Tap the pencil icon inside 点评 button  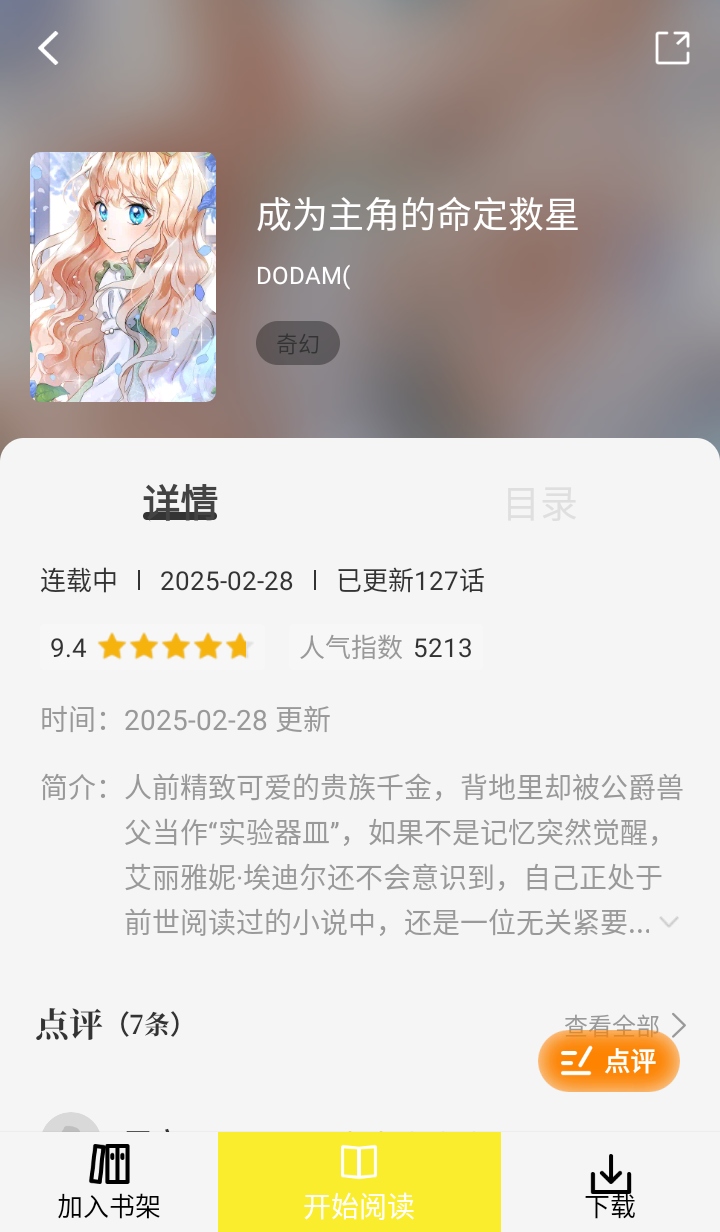(575, 1061)
